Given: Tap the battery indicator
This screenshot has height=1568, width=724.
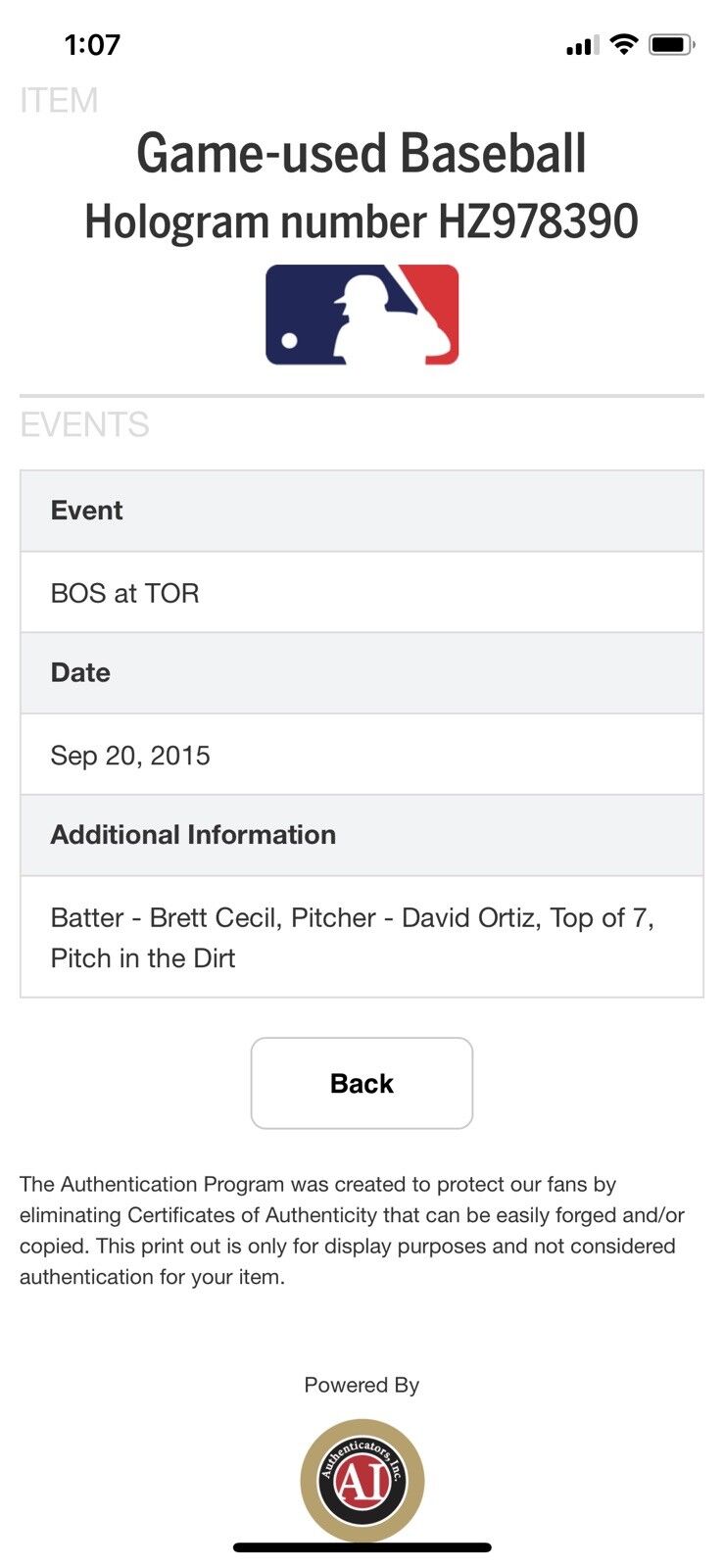Looking at the screenshot, I should [x=672, y=43].
